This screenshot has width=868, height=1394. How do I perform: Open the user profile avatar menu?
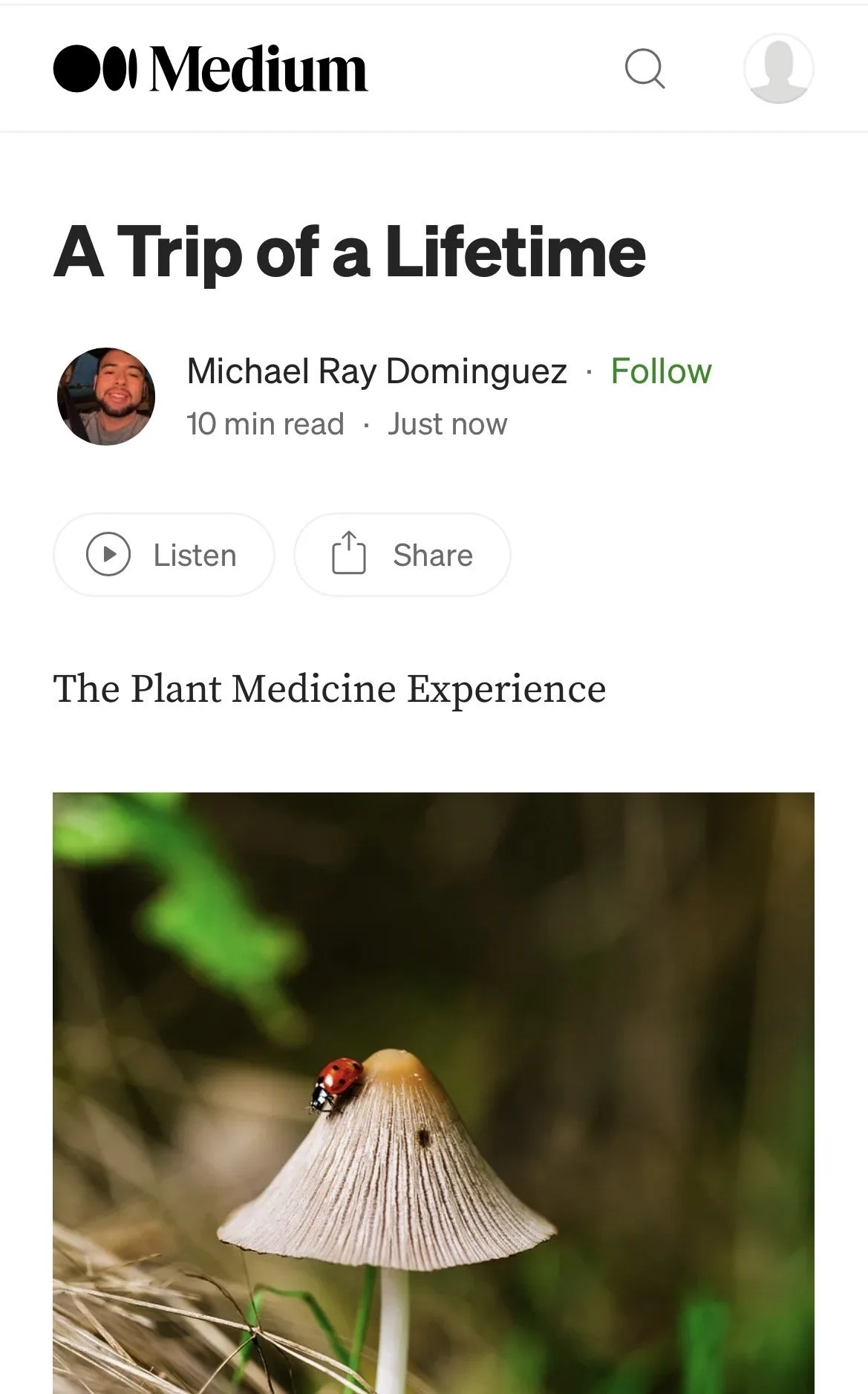[778, 68]
